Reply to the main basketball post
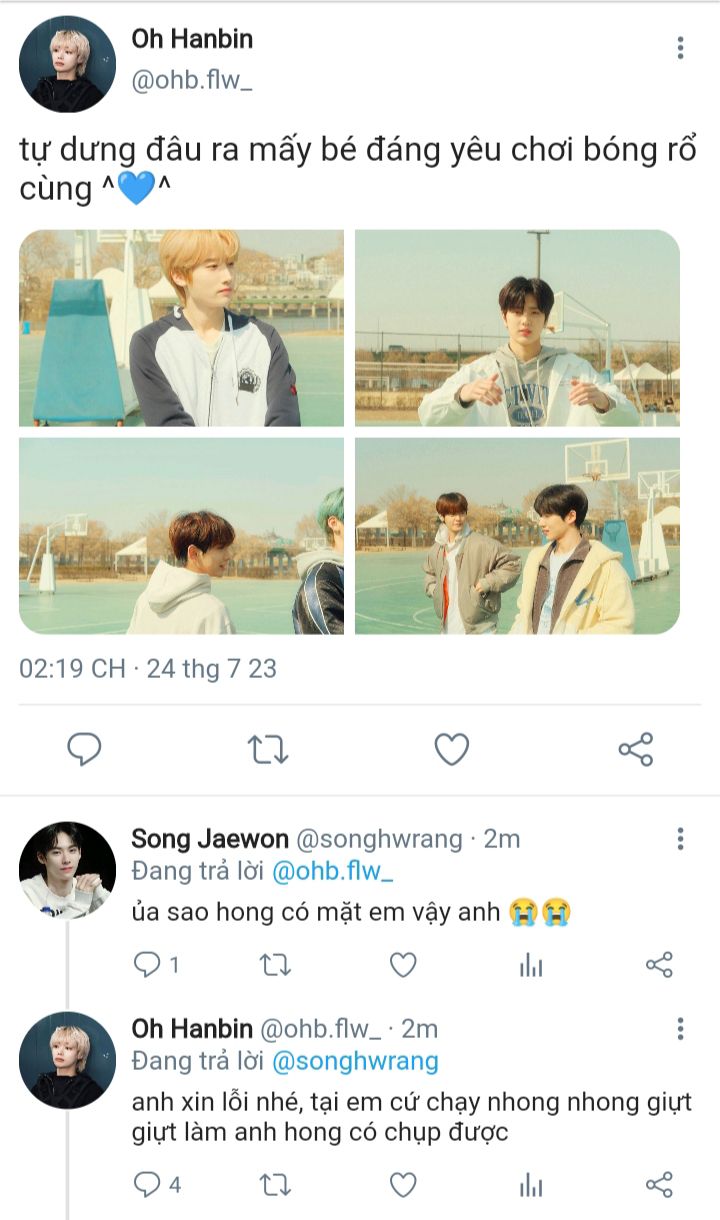 click(x=85, y=749)
